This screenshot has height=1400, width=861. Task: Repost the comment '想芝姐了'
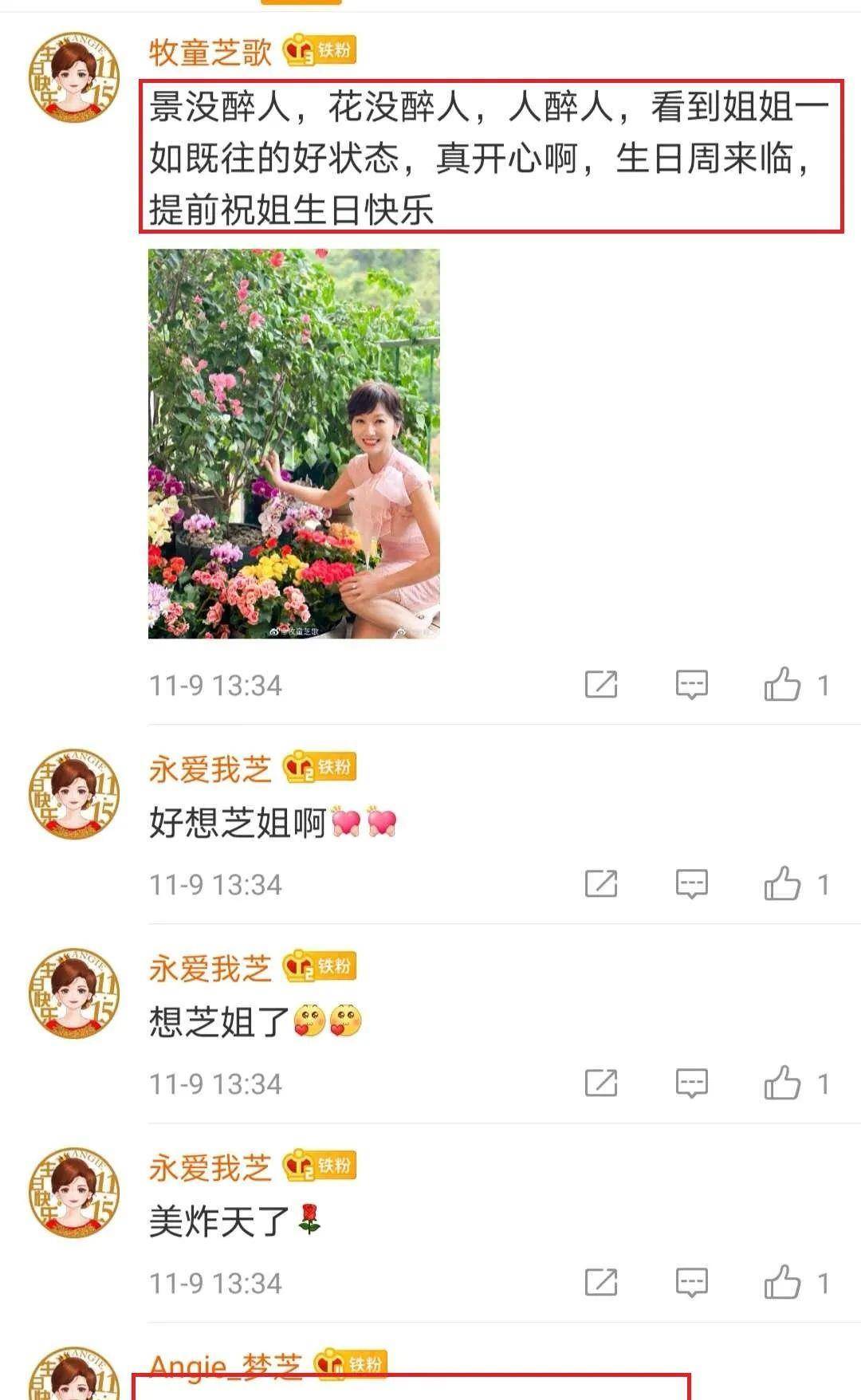pos(601,1083)
